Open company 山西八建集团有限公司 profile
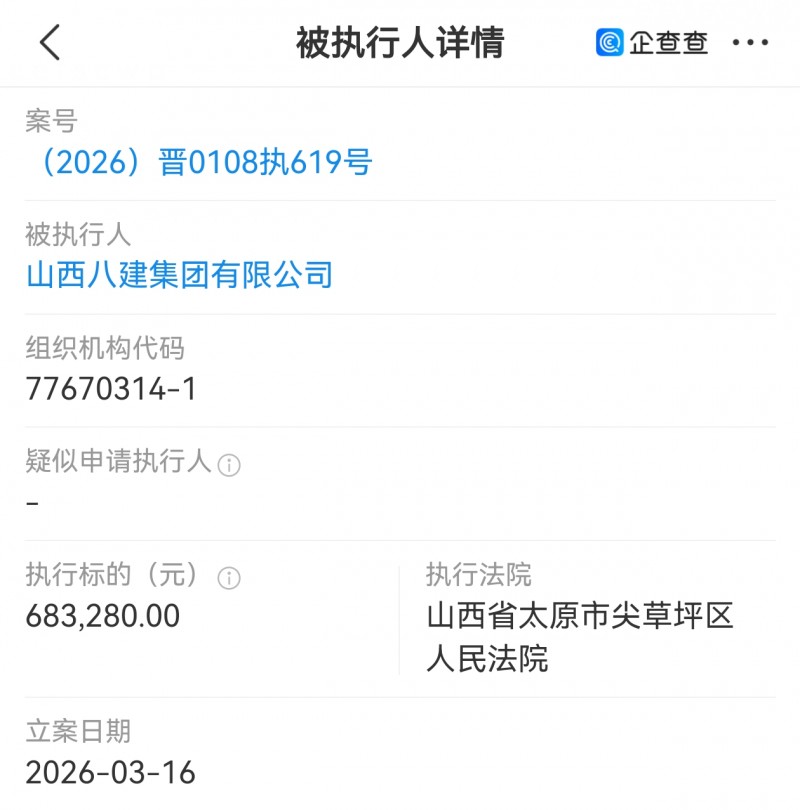Viewport: 800px width, 810px height. [x=180, y=274]
